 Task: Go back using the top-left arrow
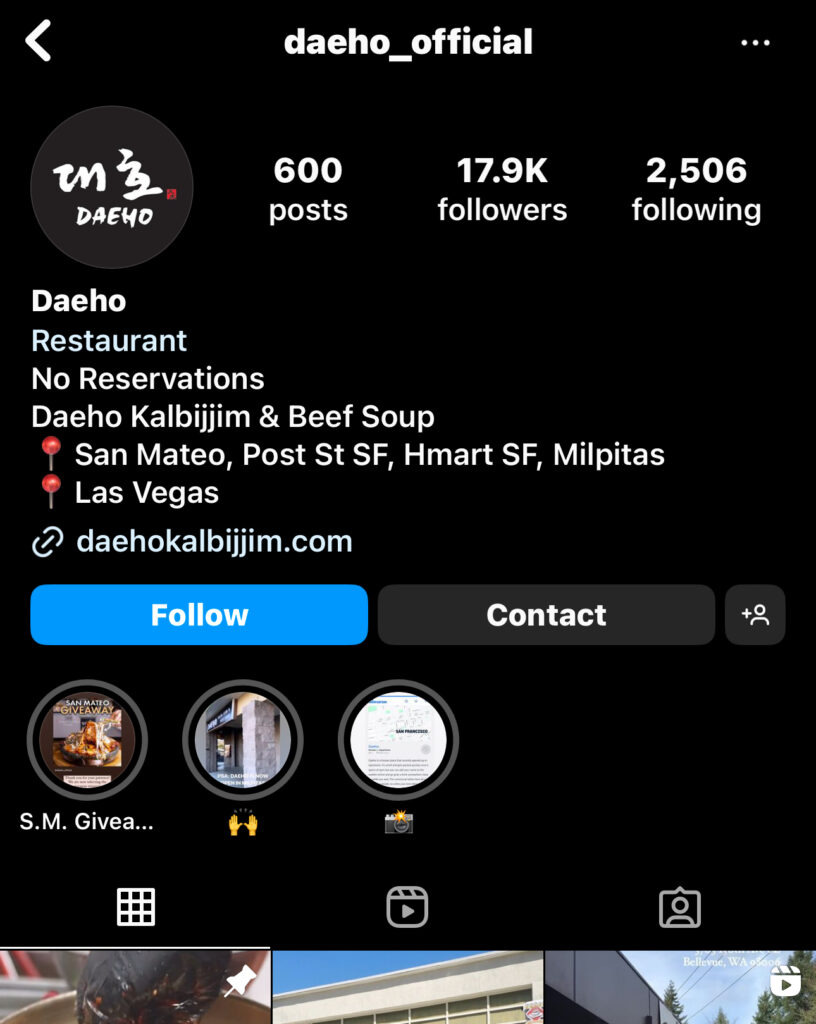click(39, 42)
